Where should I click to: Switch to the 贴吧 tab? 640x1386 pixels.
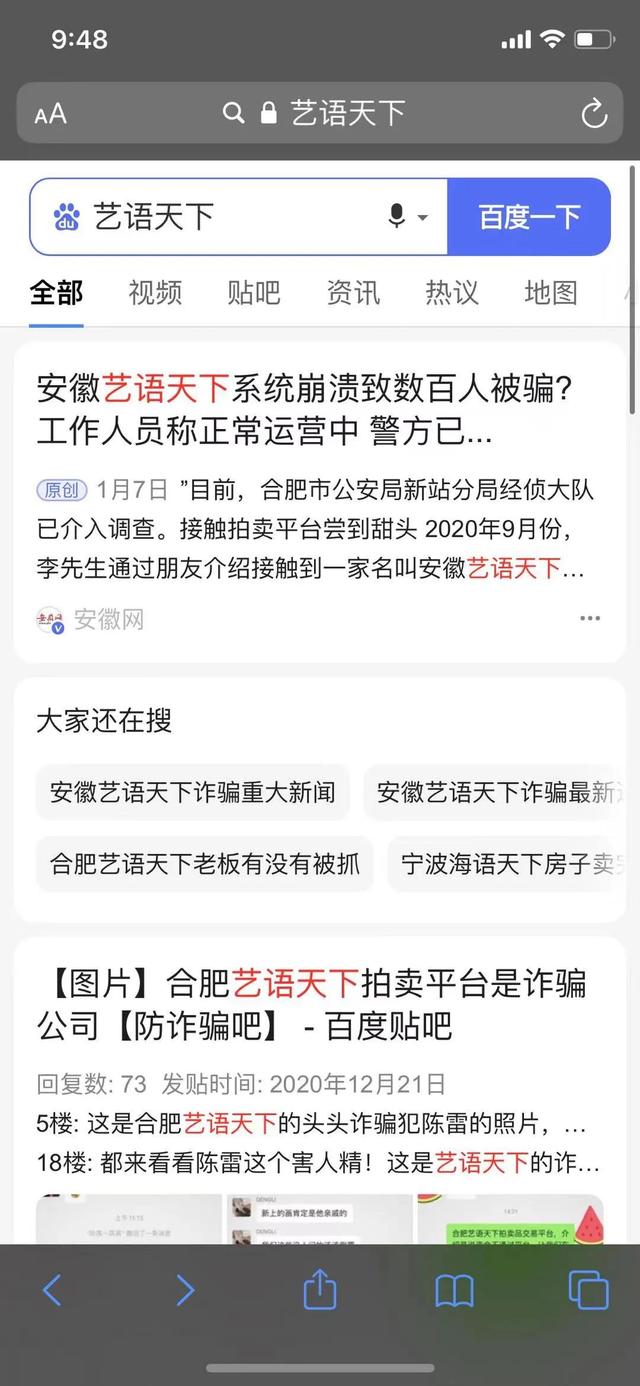click(254, 293)
